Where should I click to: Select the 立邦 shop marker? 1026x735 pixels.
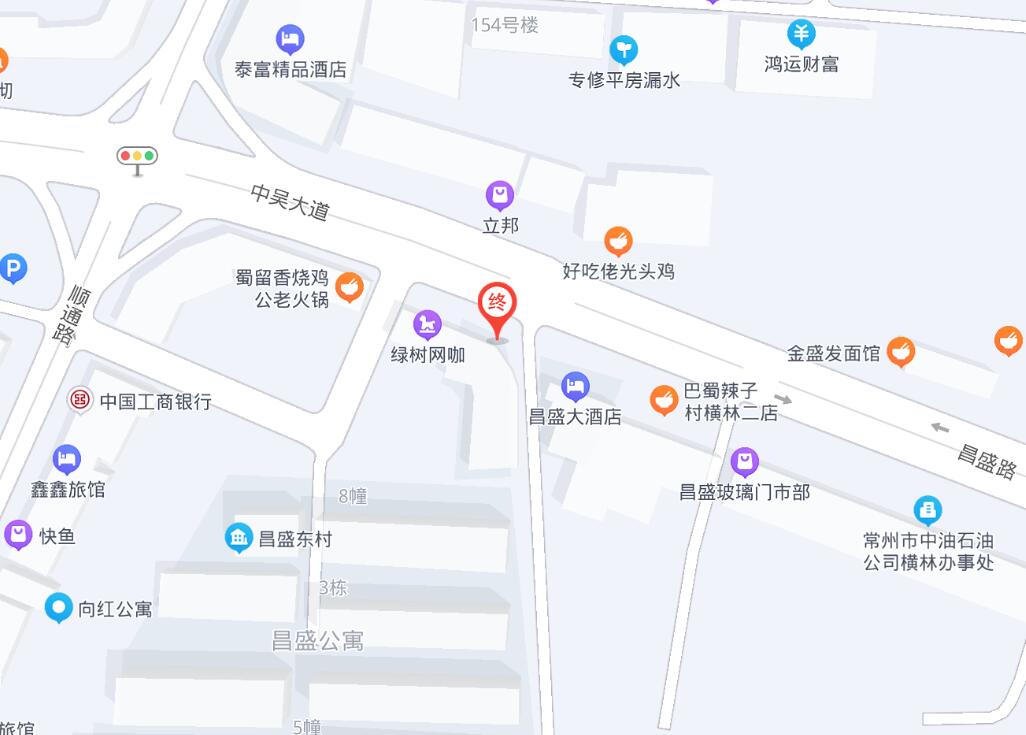tap(500, 195)
